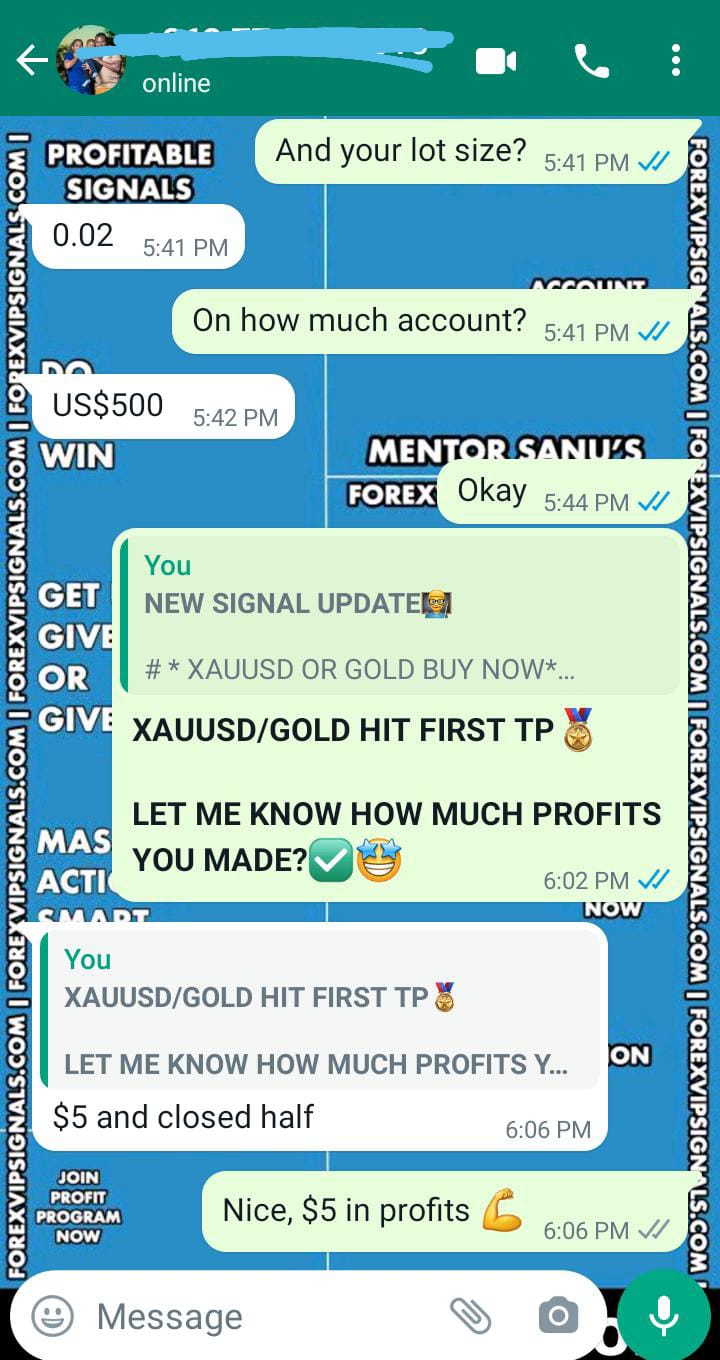Go back to the chat list
This screenshot has width=720, height=1360.
coord(30,61)
